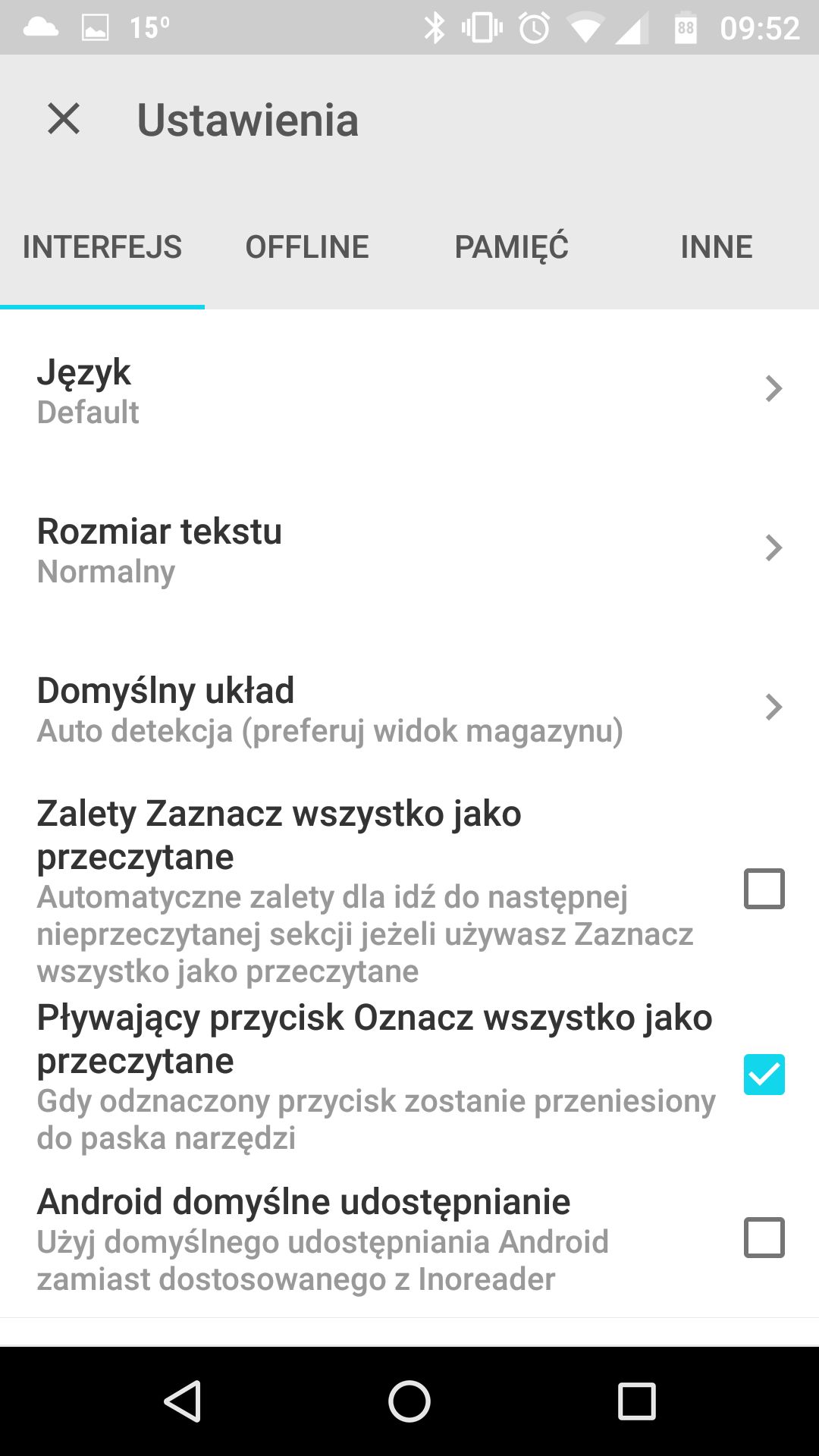Tap the system back button

point(182,1401)
